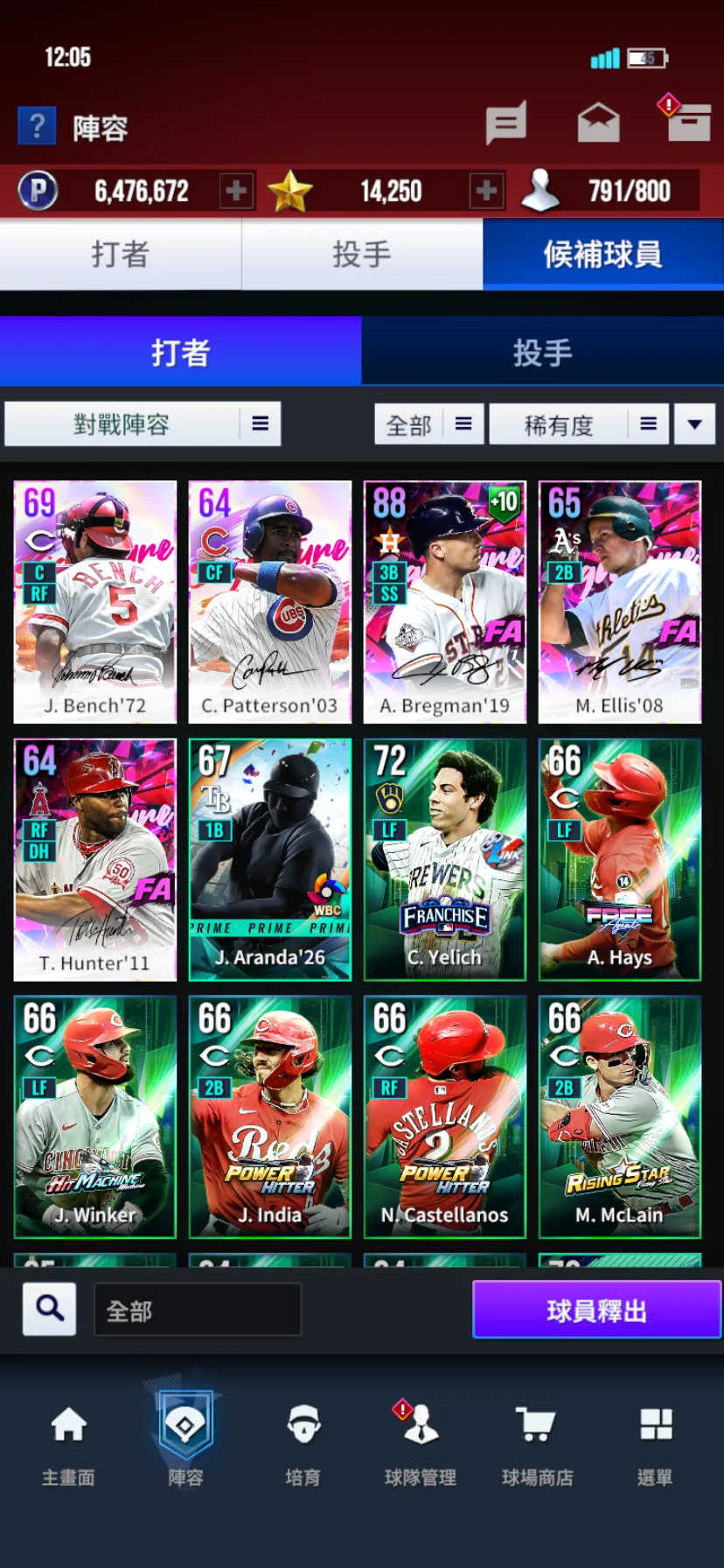Image resolution: width=724 pixels, height=1568 pixels.
Task: Add more points with the plus button
Action: (x=236, y=191)
